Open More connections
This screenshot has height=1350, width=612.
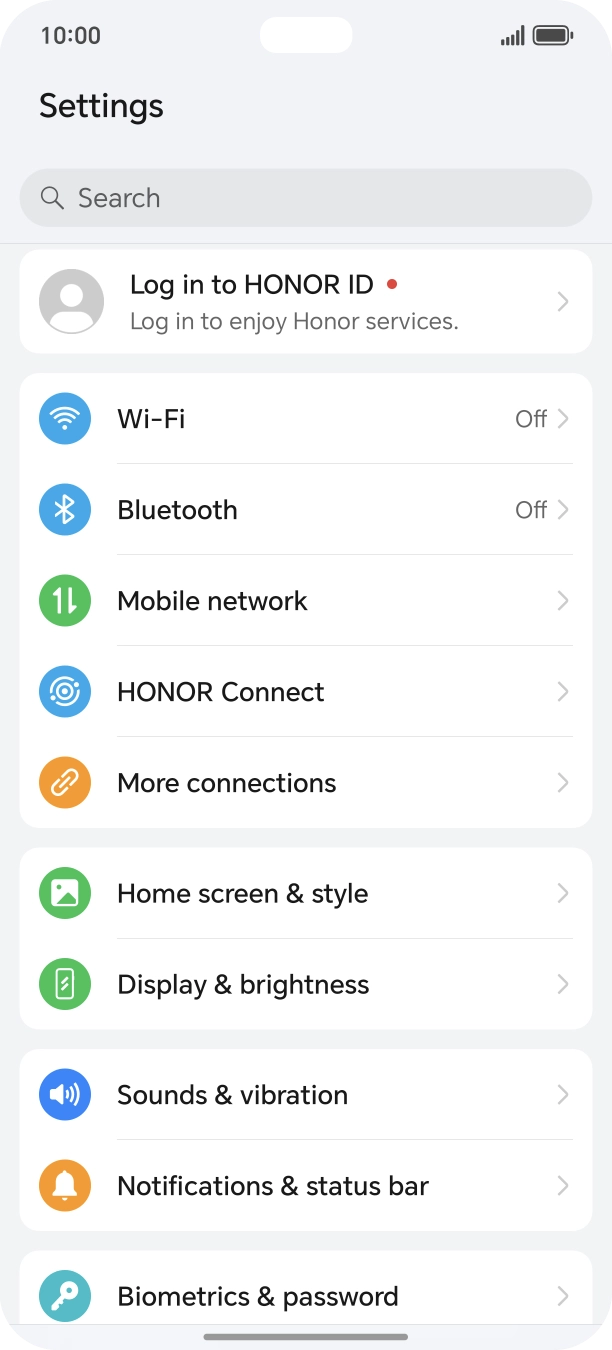point(306,783)
